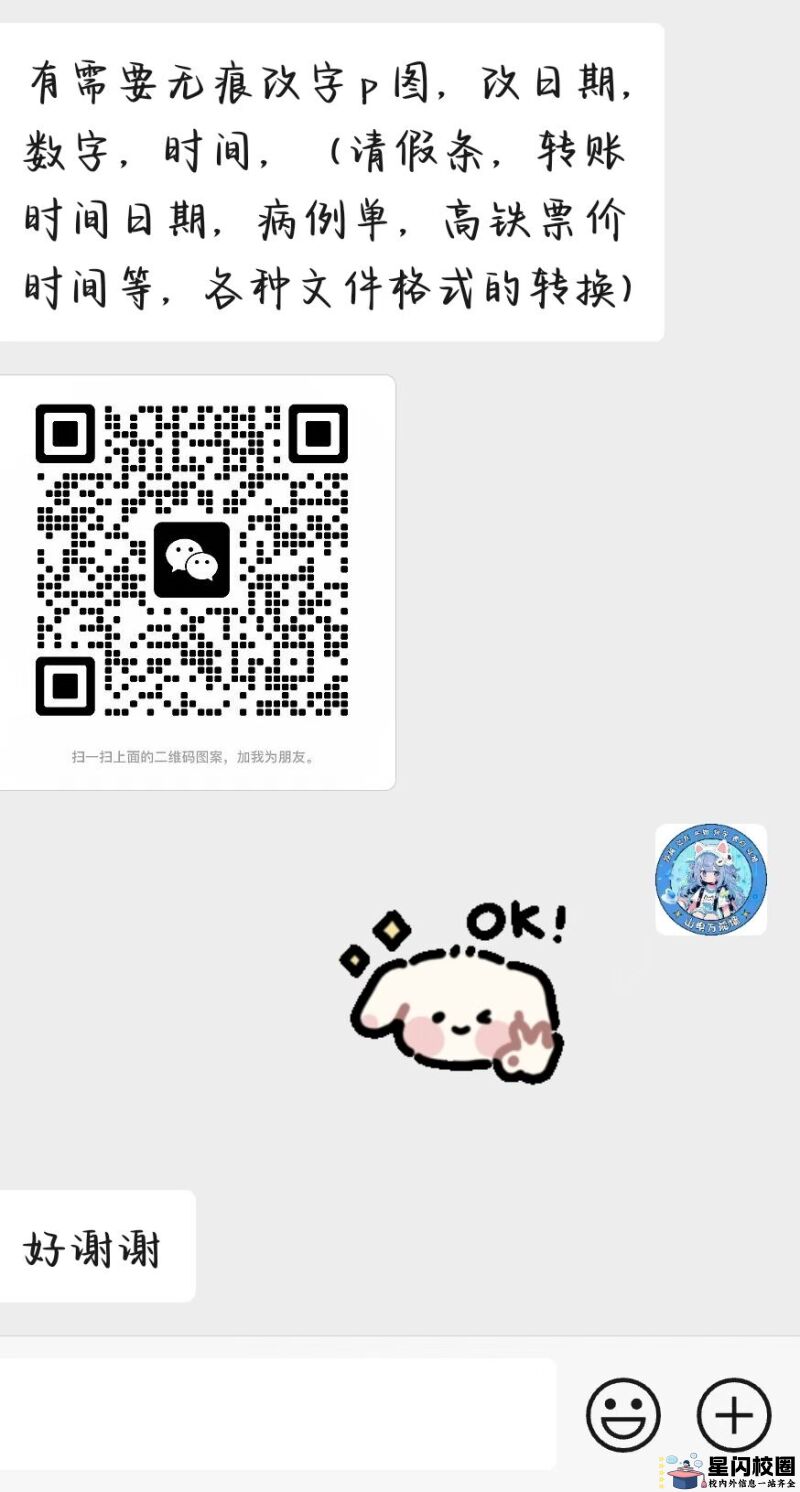This screenshot has width=800, height=1492.
Task: Open the plus attachments menu
Action: coord(734,1415)
